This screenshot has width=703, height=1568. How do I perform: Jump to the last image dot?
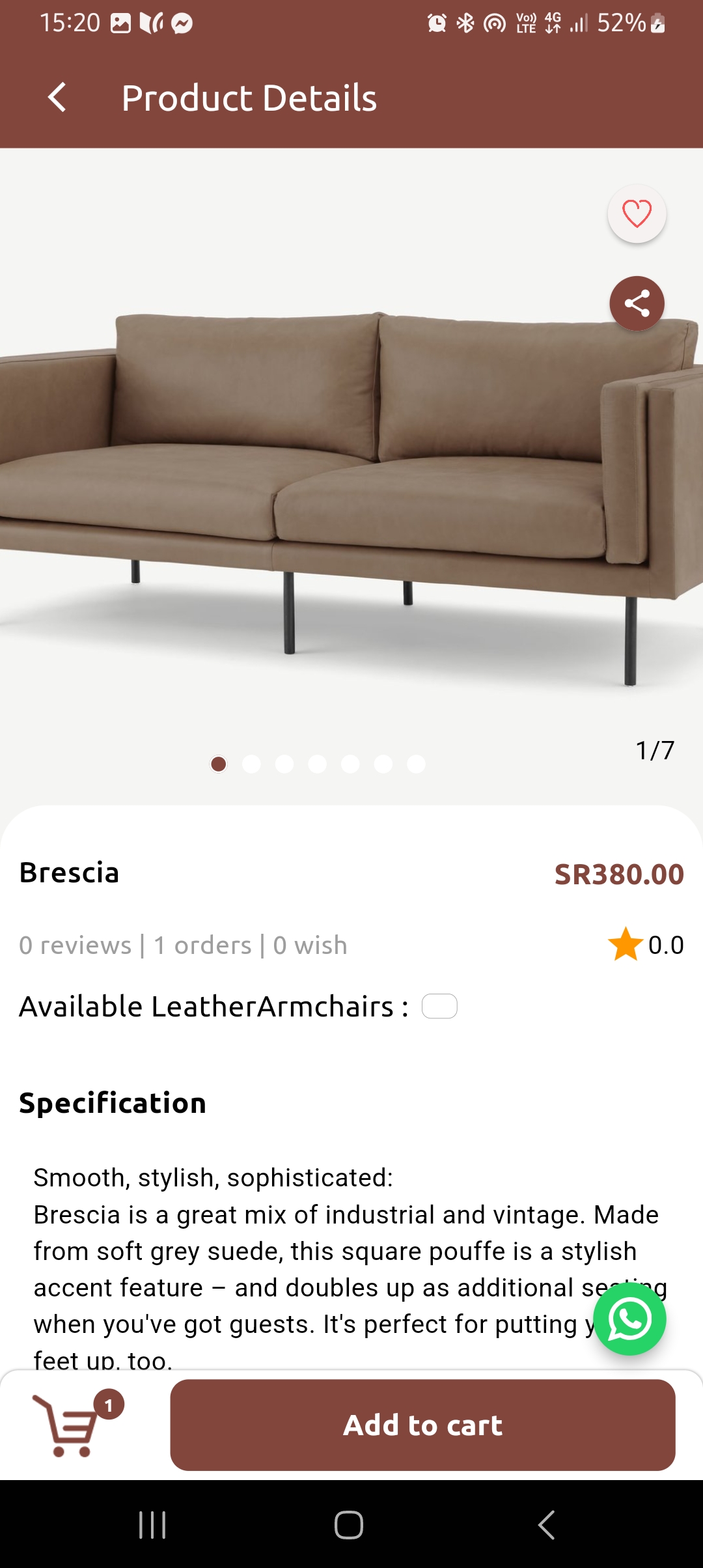pos(416,764)
